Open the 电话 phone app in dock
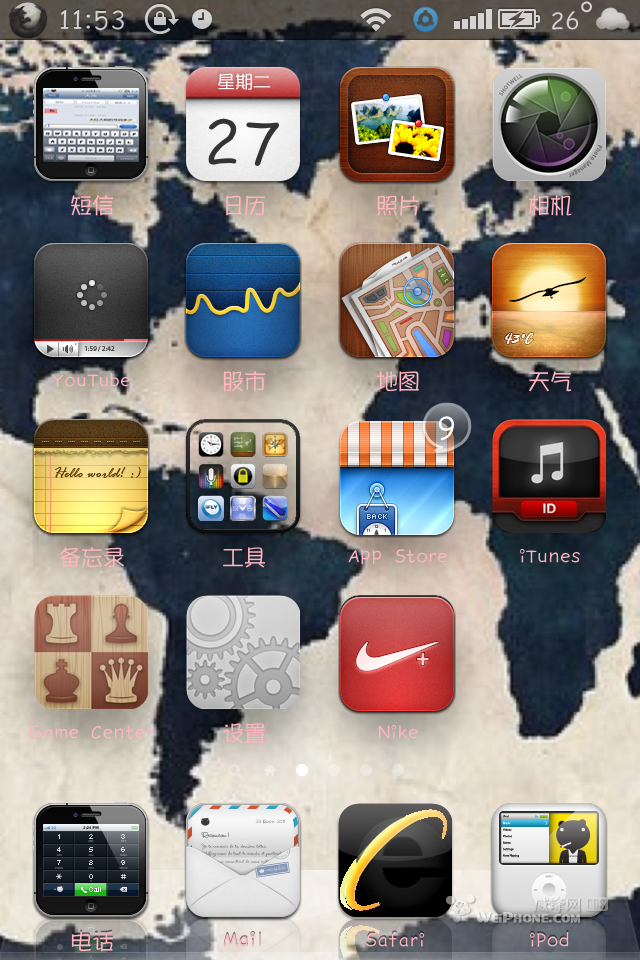 click(91, 860)
